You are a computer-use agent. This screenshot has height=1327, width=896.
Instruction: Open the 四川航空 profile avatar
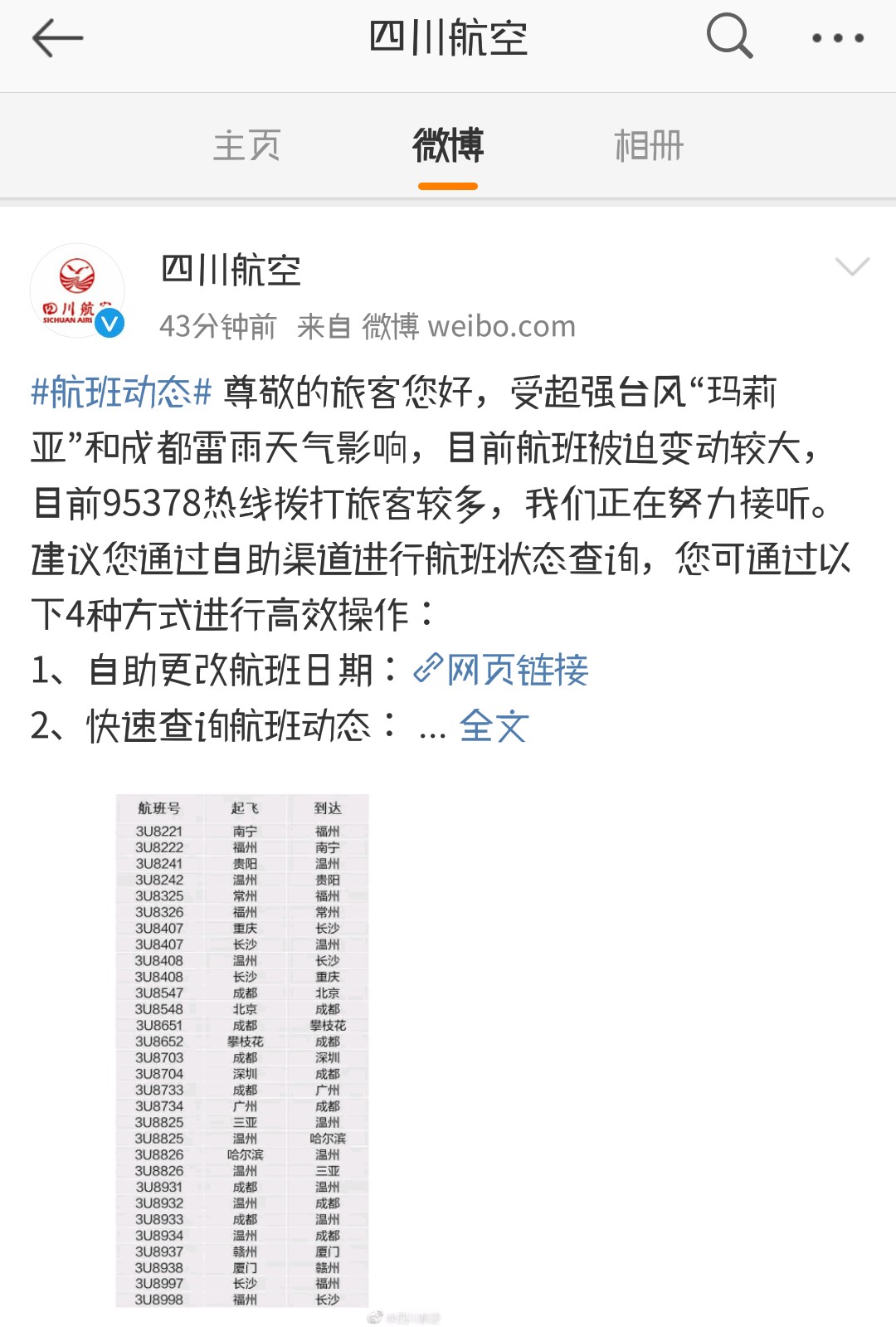(x=77, y=290)
